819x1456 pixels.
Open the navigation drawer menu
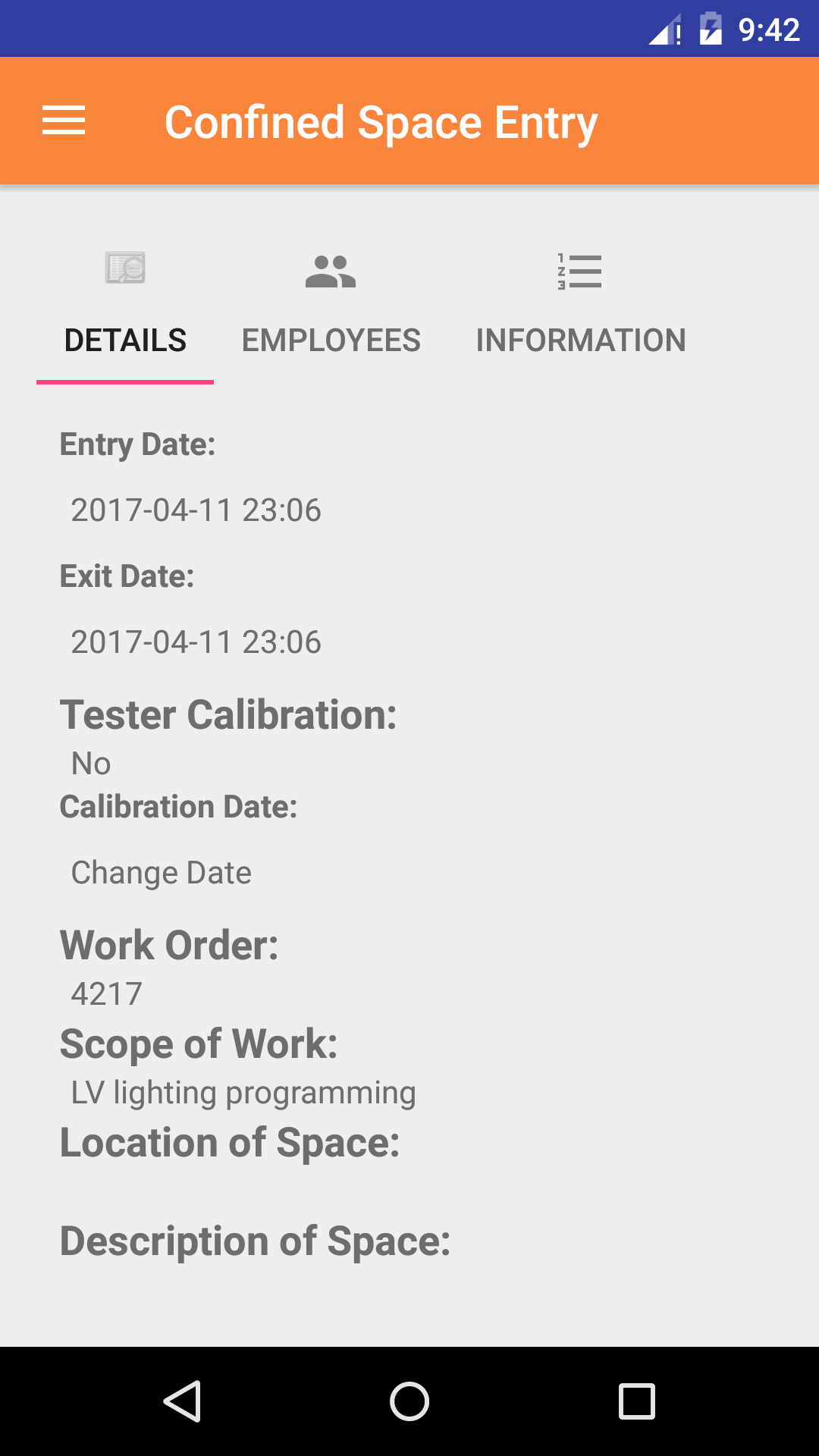click(64, 121)
